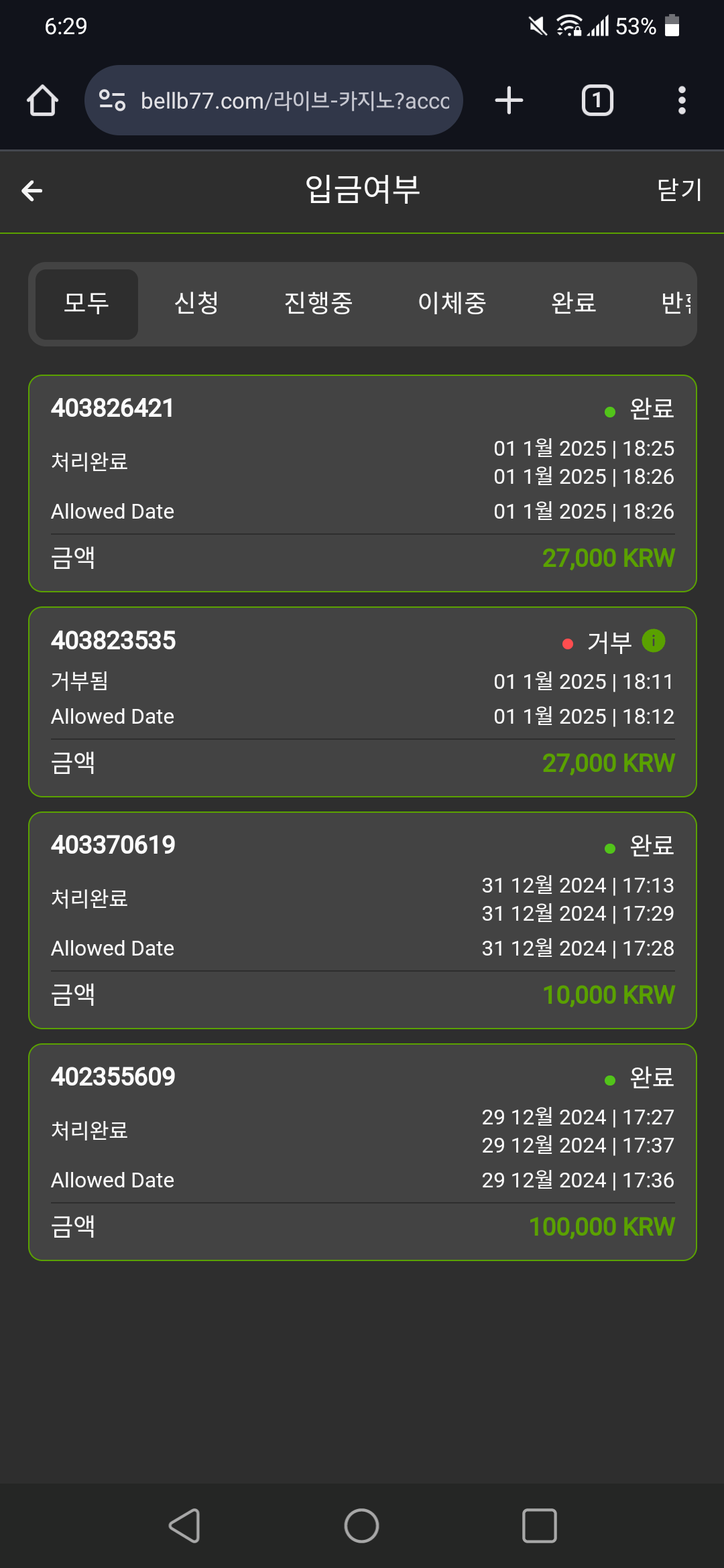Switch to the 진행중 tab

coord(318,304)
